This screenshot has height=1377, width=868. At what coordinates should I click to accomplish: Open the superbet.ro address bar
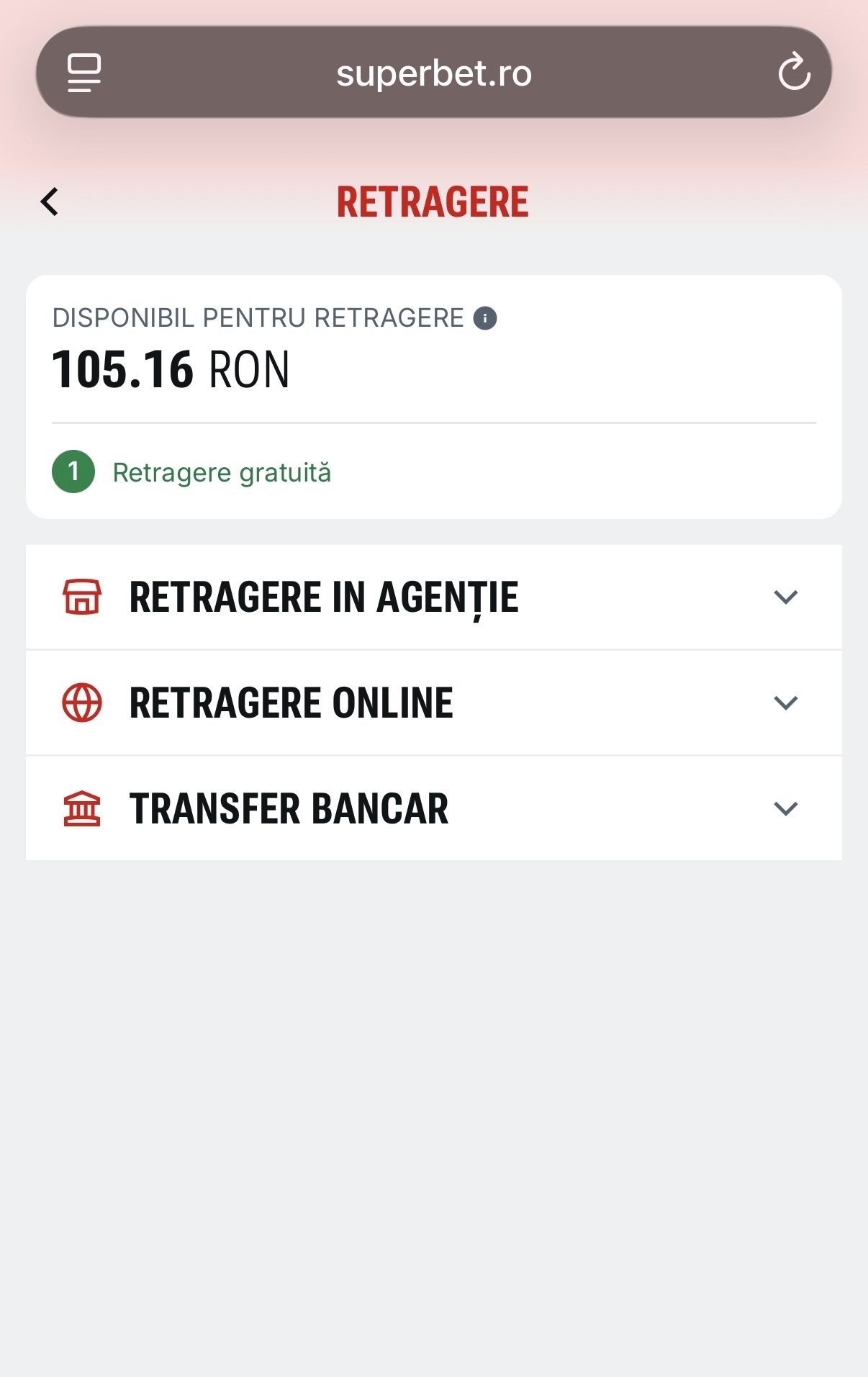point(434,72)
